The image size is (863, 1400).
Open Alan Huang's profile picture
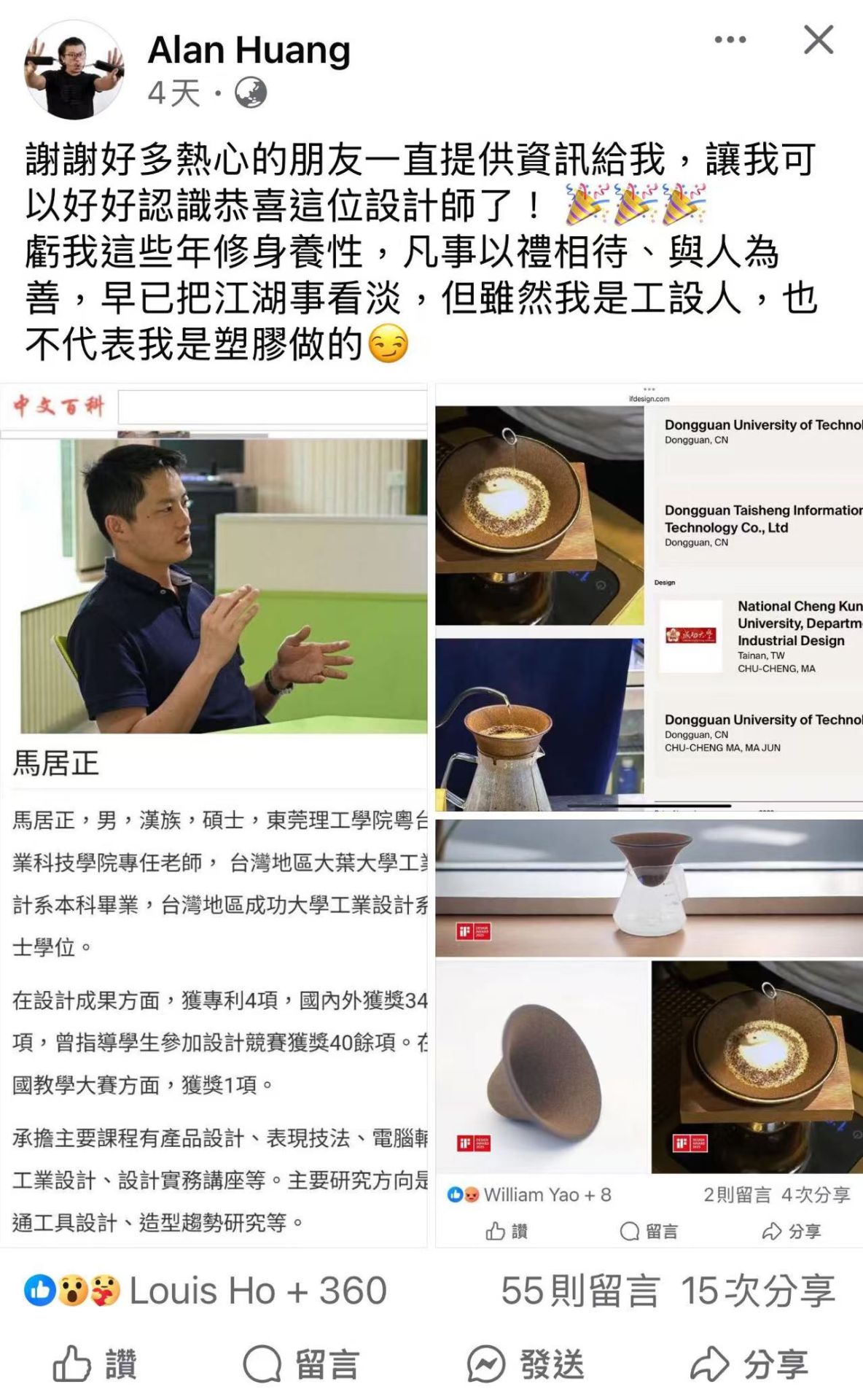[x=74, y=69]
